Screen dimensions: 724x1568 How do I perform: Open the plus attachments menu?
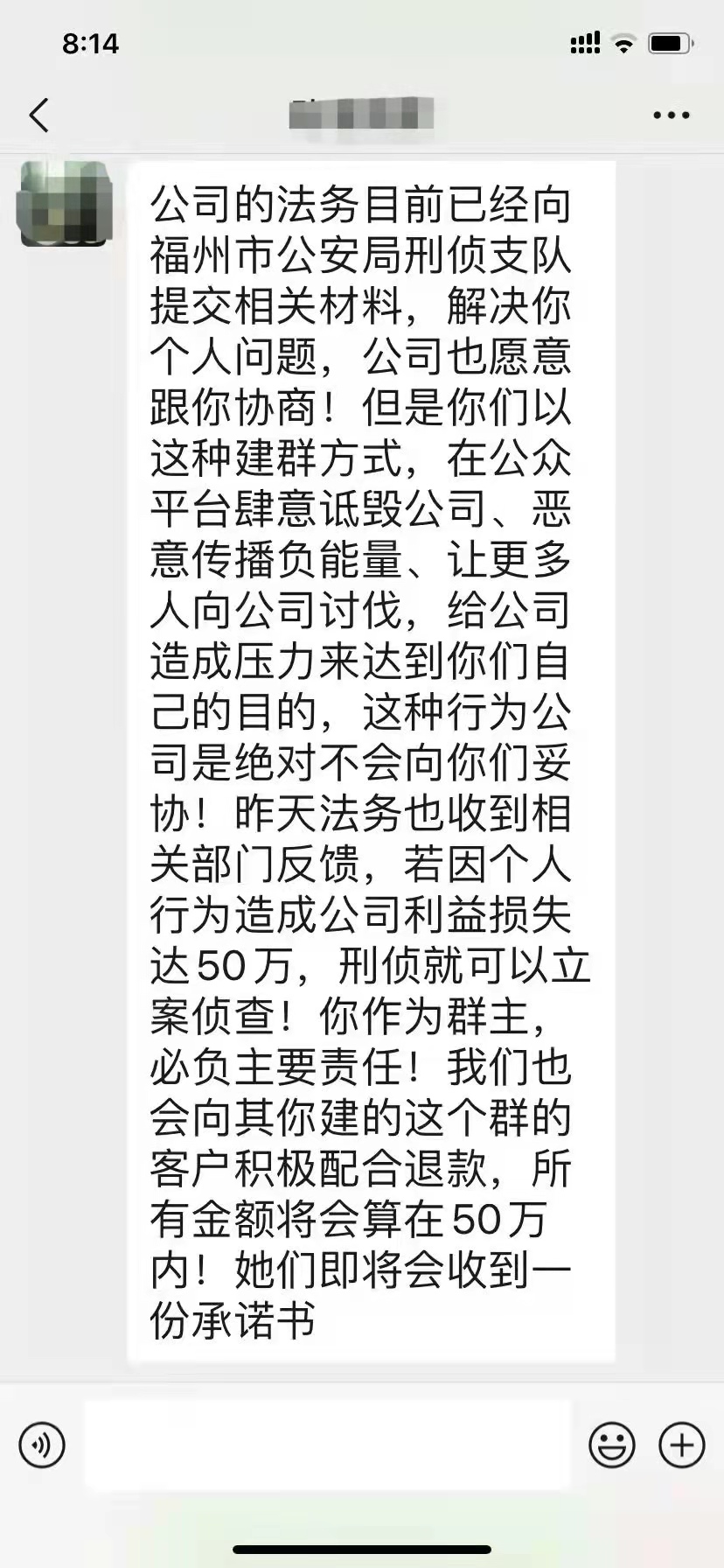point(681,1445)
